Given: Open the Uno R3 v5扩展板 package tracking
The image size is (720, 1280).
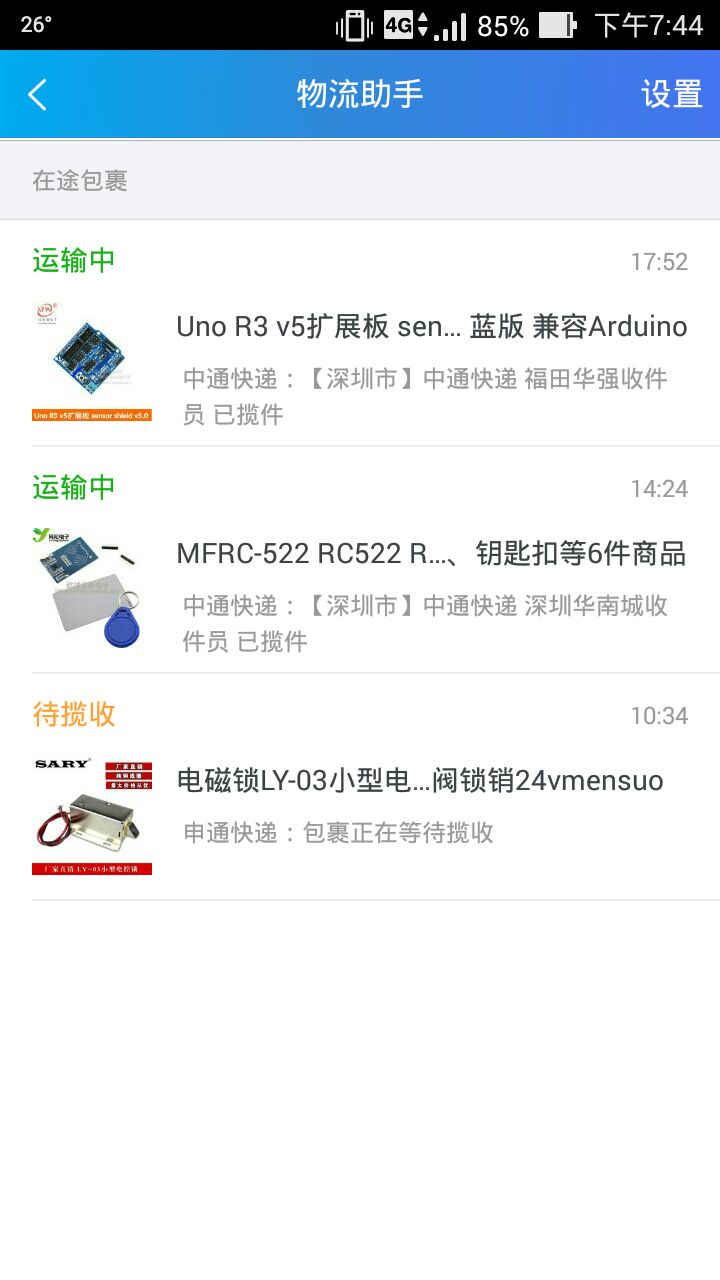Looking at the screenshot, I should point(360,334).
